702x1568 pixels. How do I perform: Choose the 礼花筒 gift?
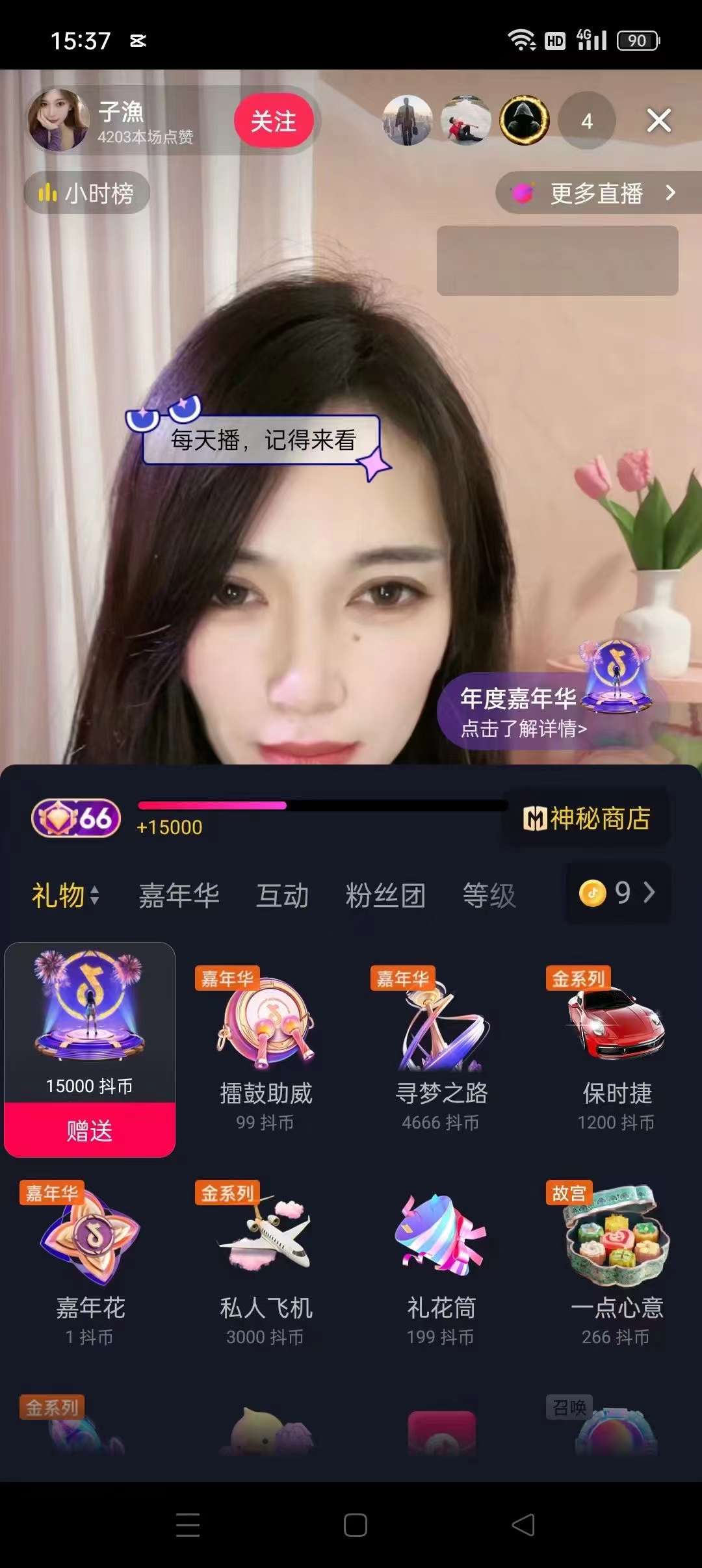coord(441,1261)
